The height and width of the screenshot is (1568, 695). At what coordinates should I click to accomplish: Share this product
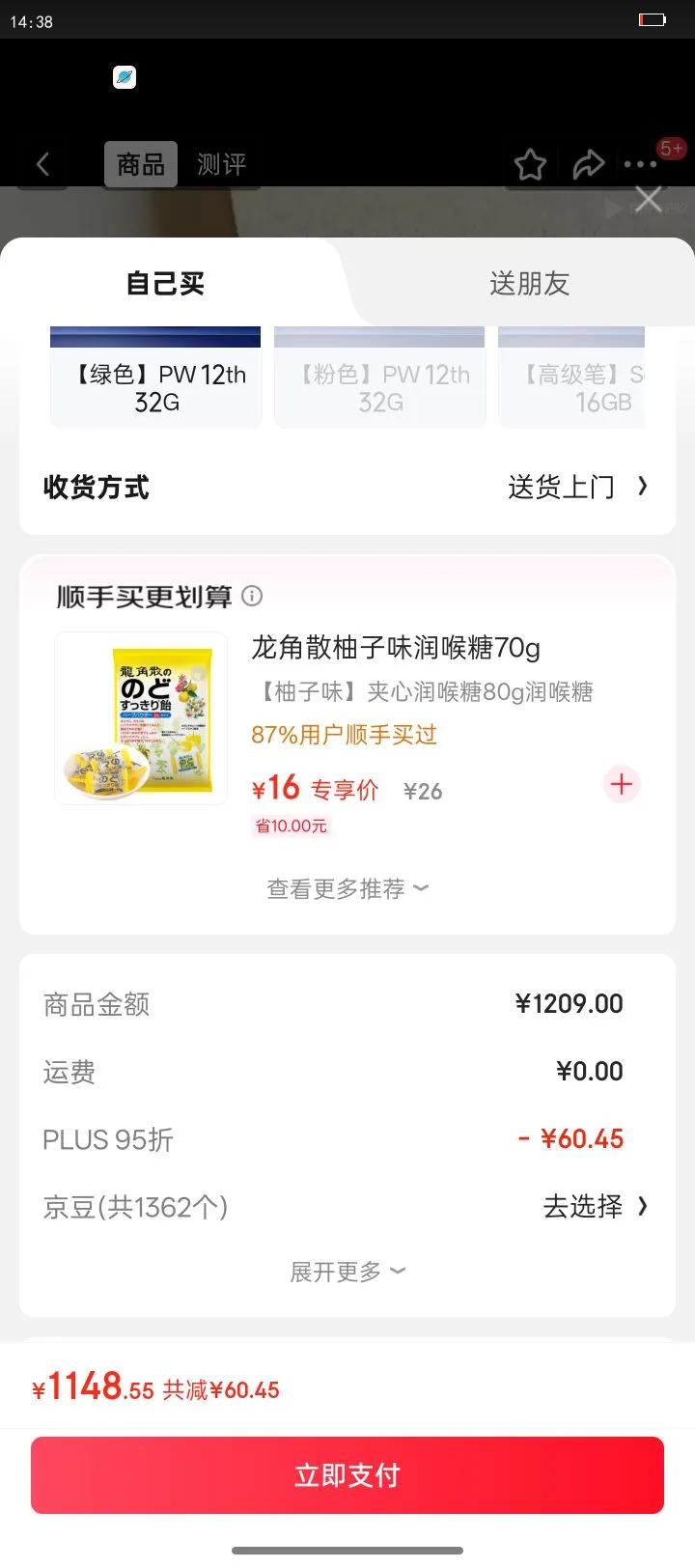[x=588, y=165]
